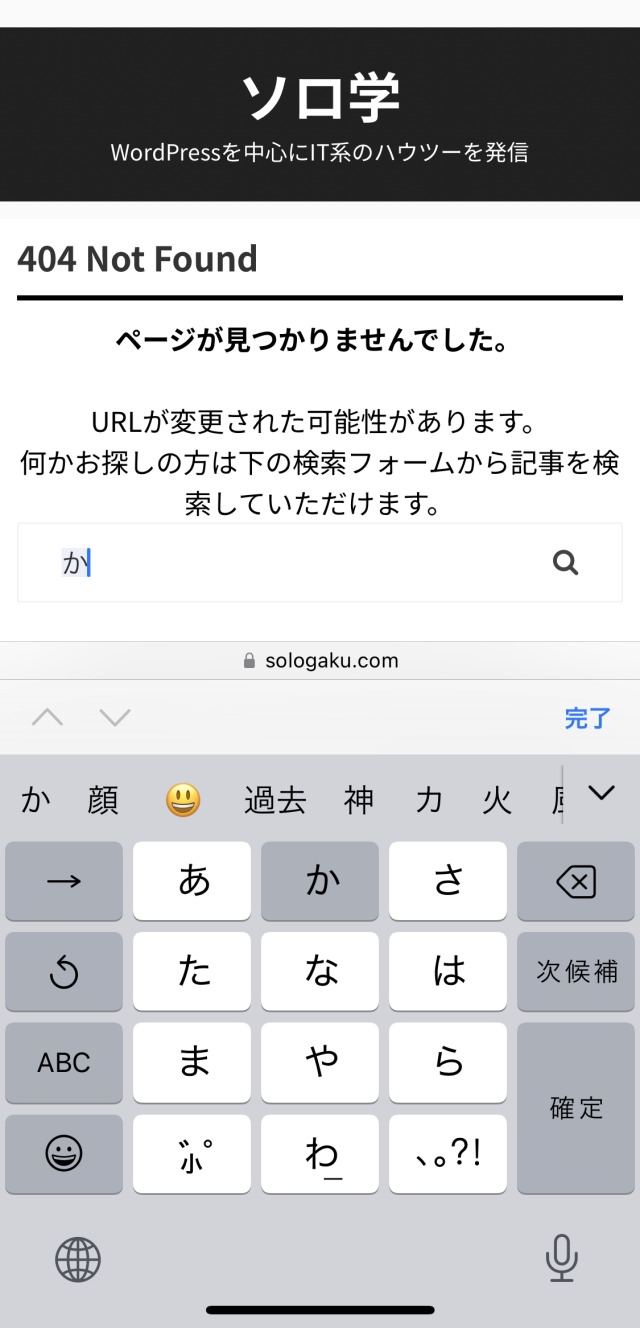Select the カ katakana candidate
This screenshot has height=1328, width=640.
429,800
